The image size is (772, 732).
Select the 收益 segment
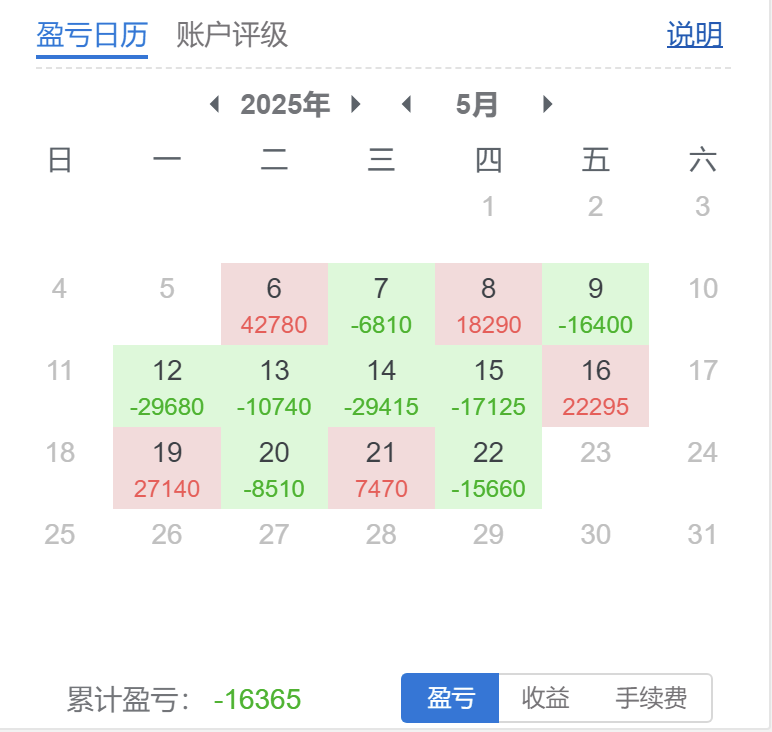(x=546, y=698)
